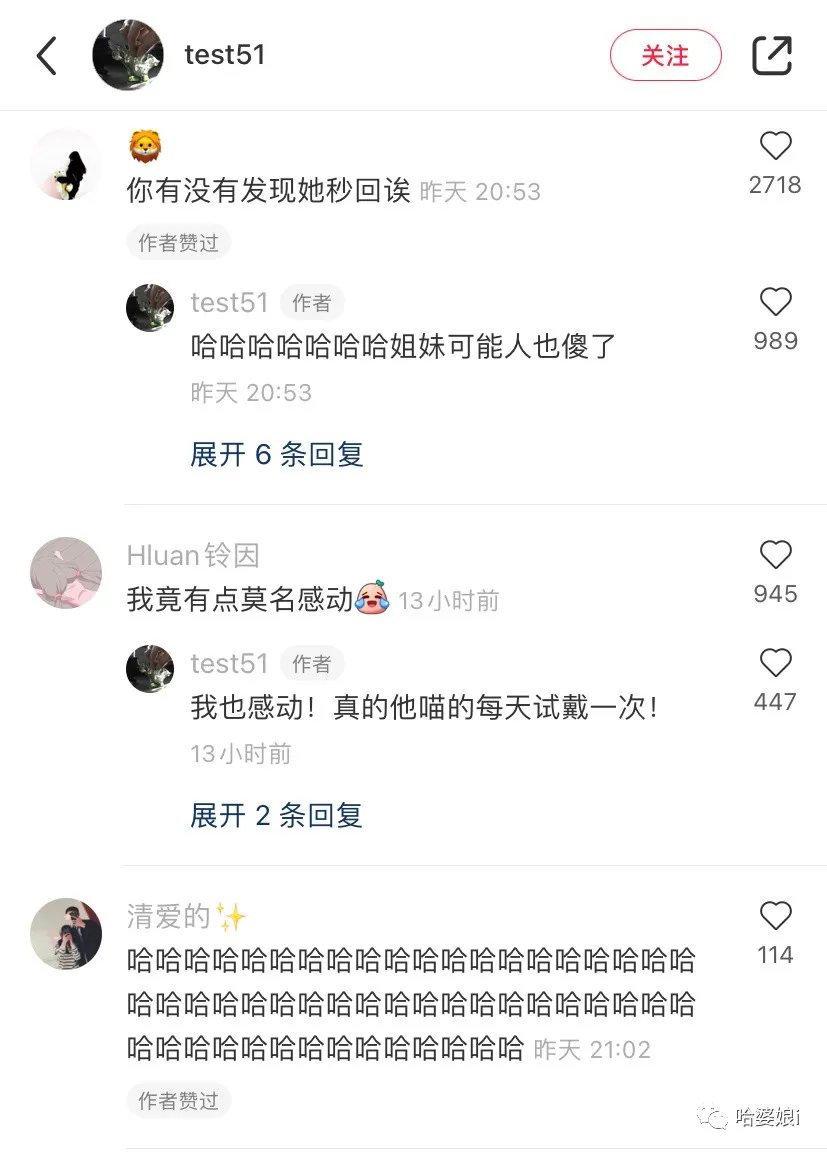827x1153 pixels.
Task: Expand 展开 2 条回复
Action: click(277, 815)
